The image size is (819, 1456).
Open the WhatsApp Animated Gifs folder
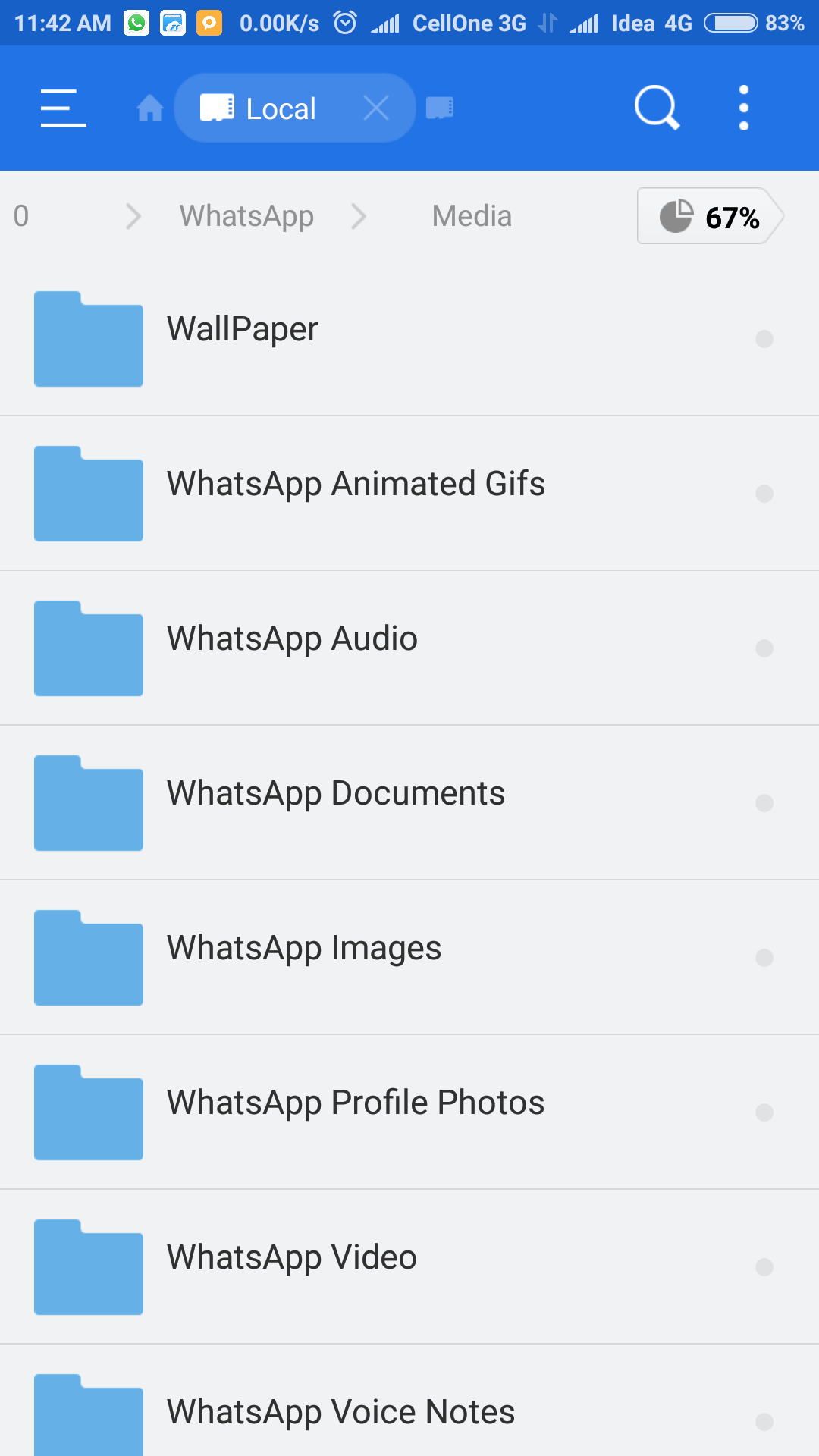click(x=356, y=485)
